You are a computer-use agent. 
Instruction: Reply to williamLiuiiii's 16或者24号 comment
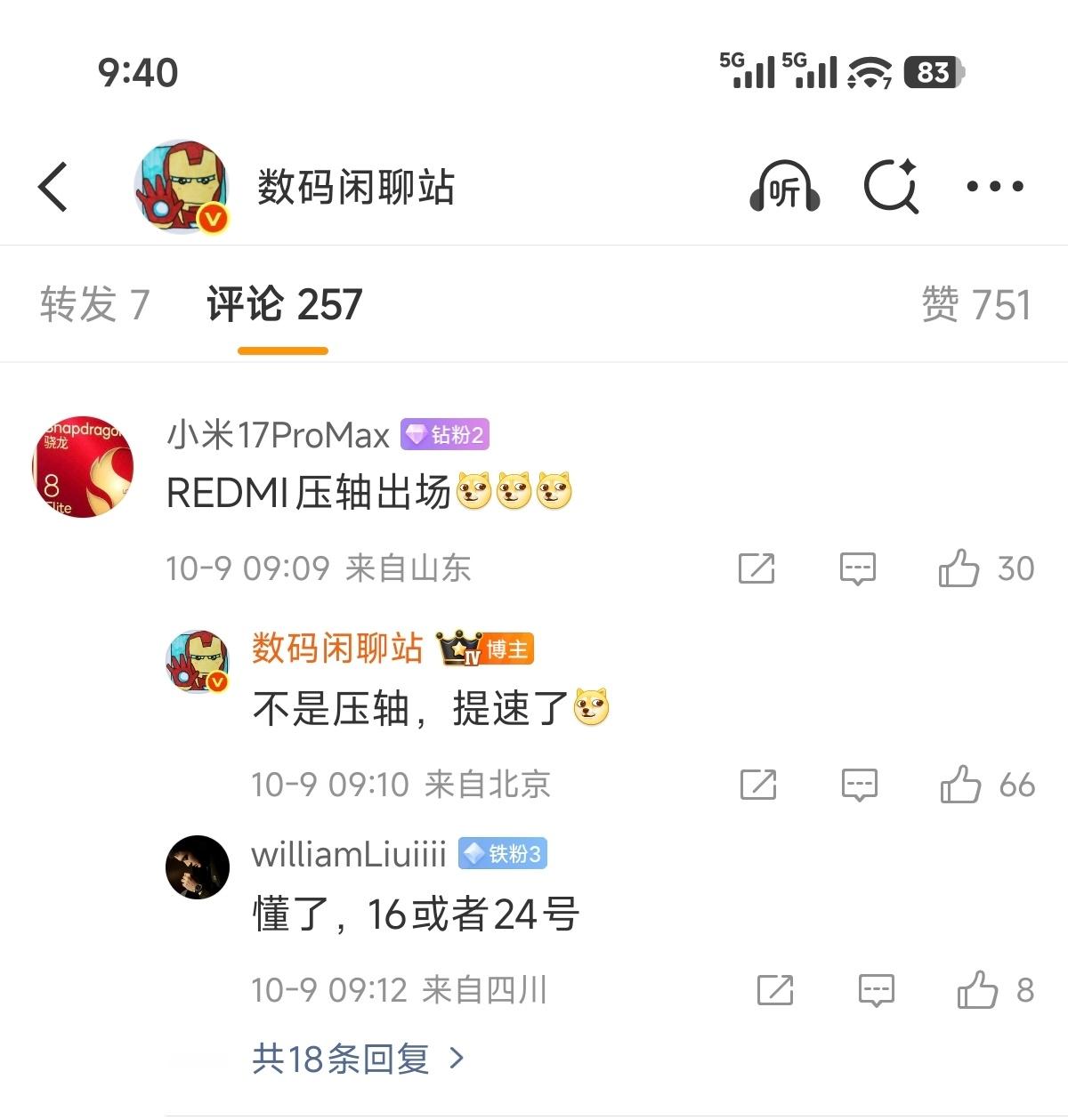(x=877, y=990)
